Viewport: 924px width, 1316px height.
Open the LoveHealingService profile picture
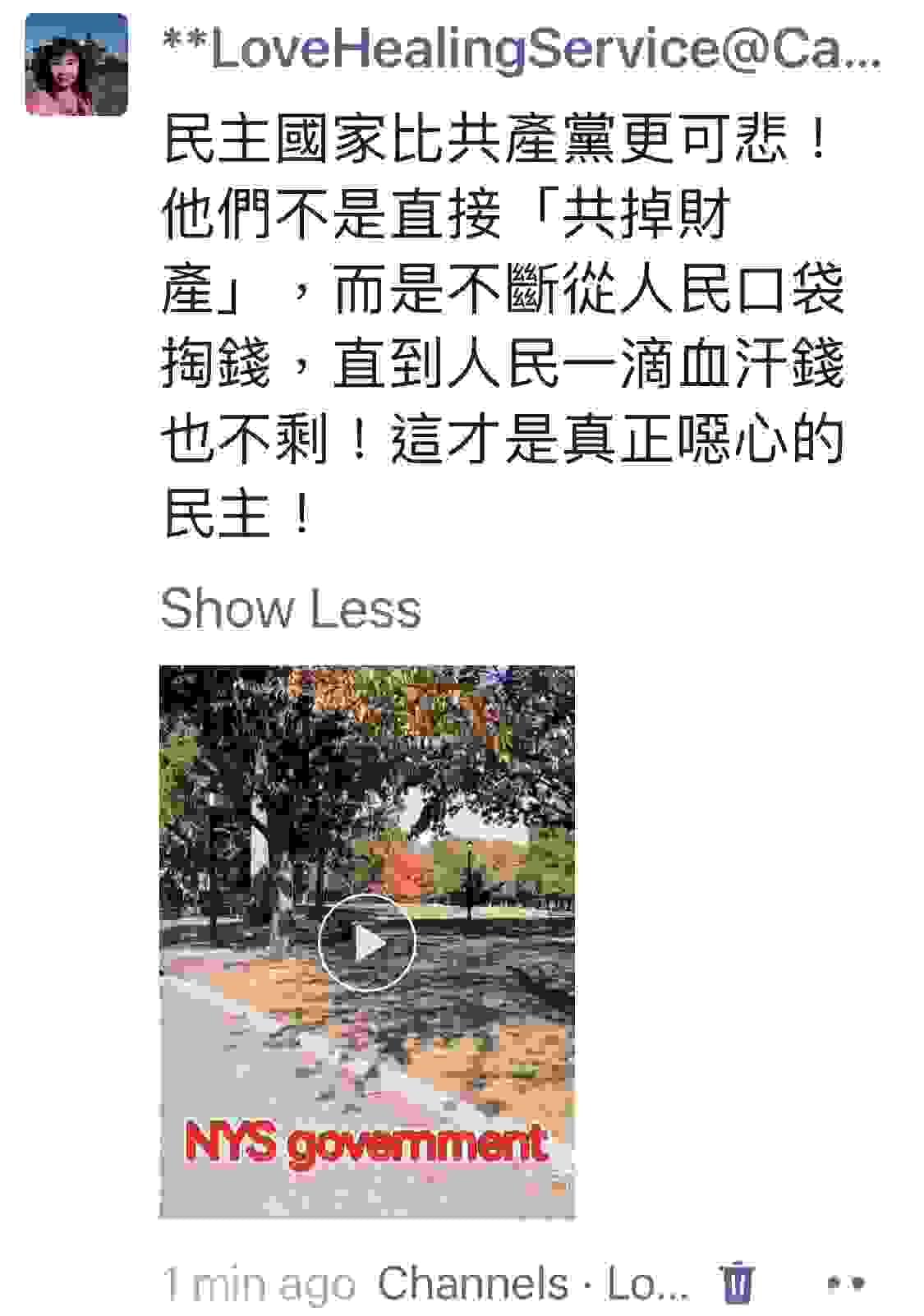pyautogui.click(x=76, y=64)
